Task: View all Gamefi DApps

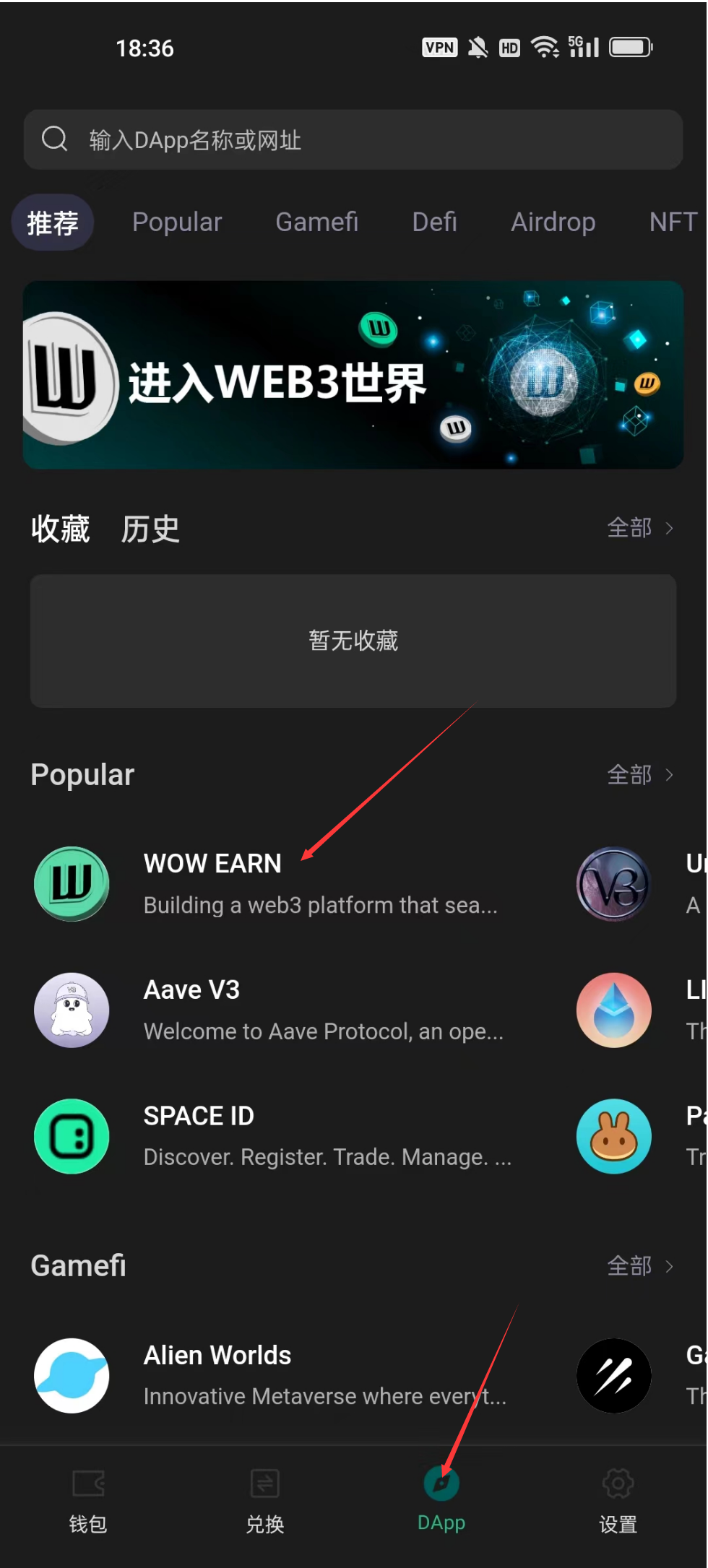Action: pos(639,1266)
